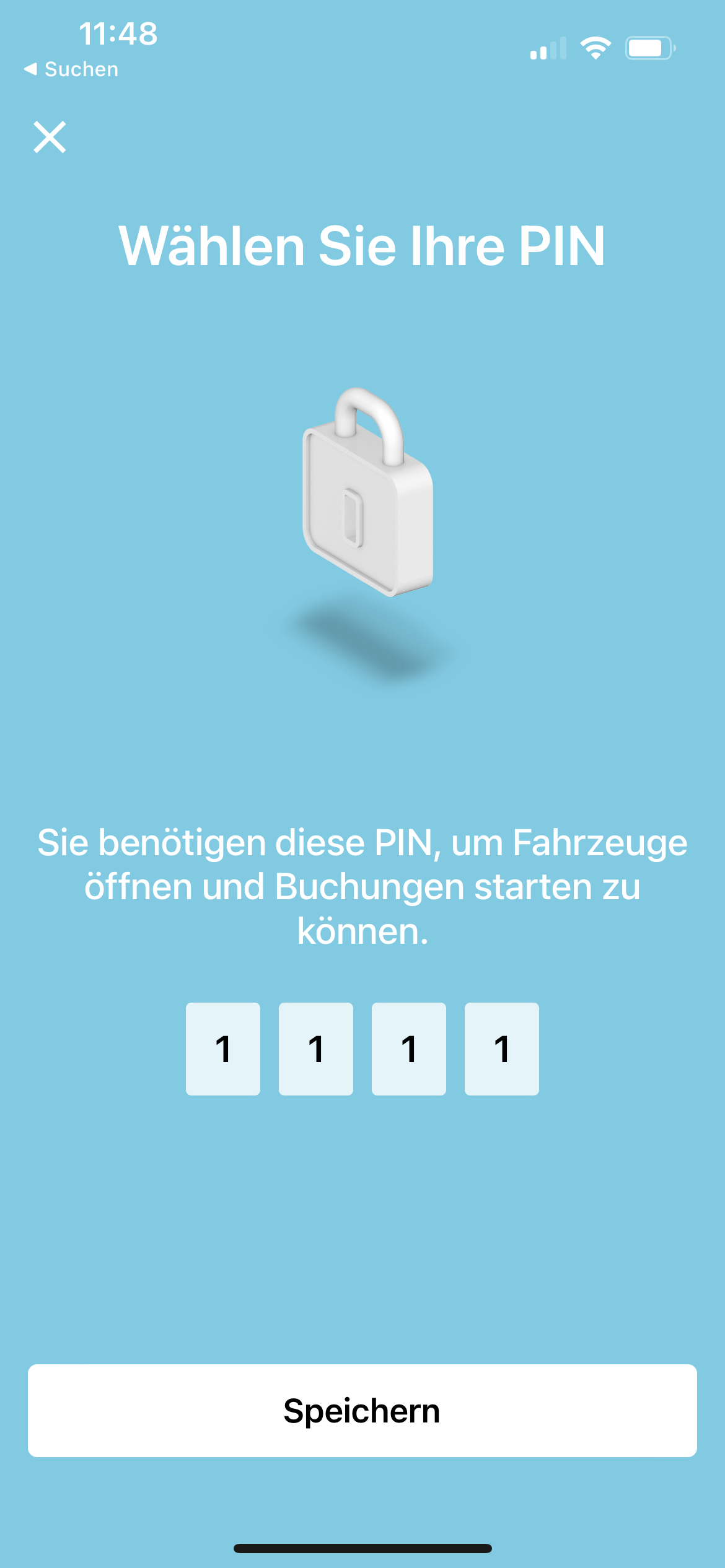Select the first PIN digit box
Image resolution: width=725 pixels, height=1568 pixels.
[x=223, y=1048]
